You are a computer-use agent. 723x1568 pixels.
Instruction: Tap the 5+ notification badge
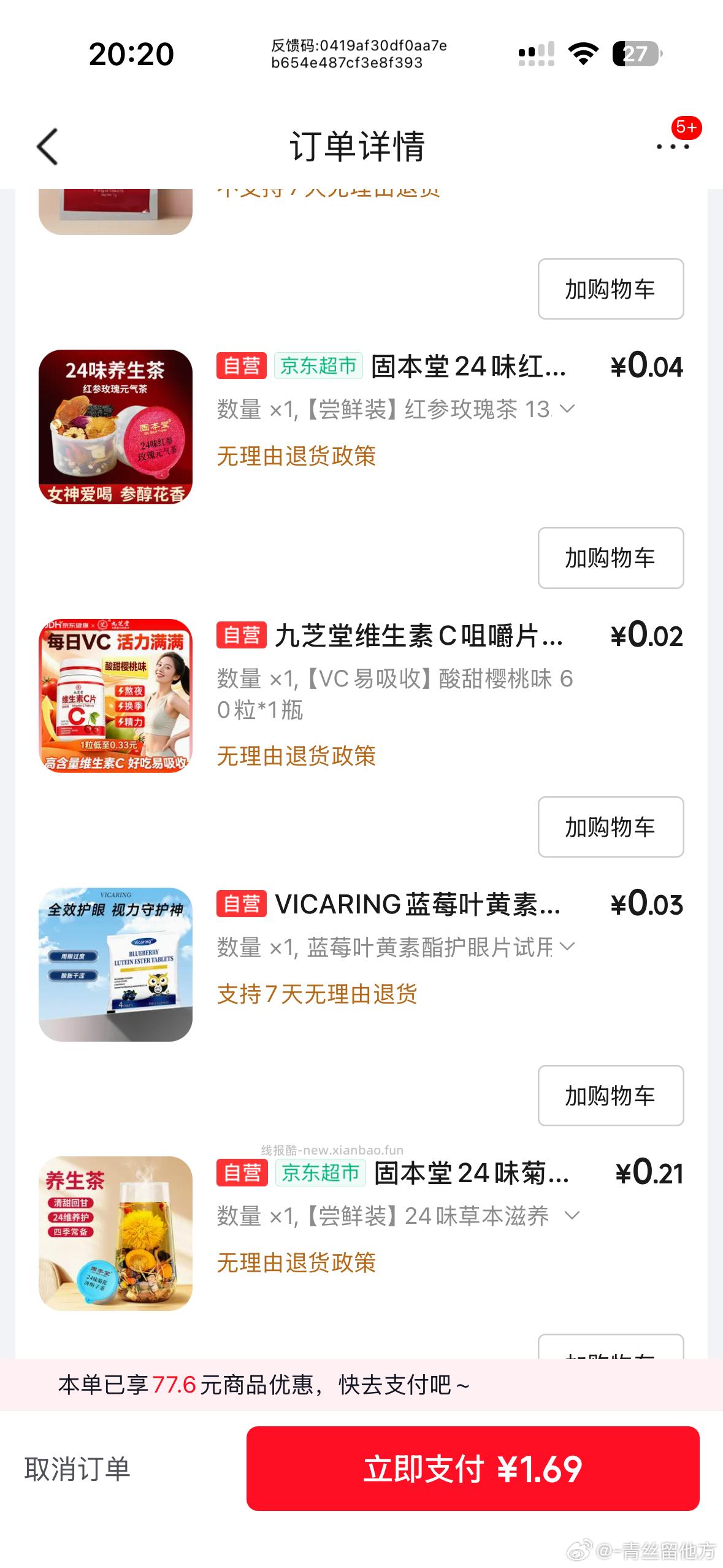688,127
